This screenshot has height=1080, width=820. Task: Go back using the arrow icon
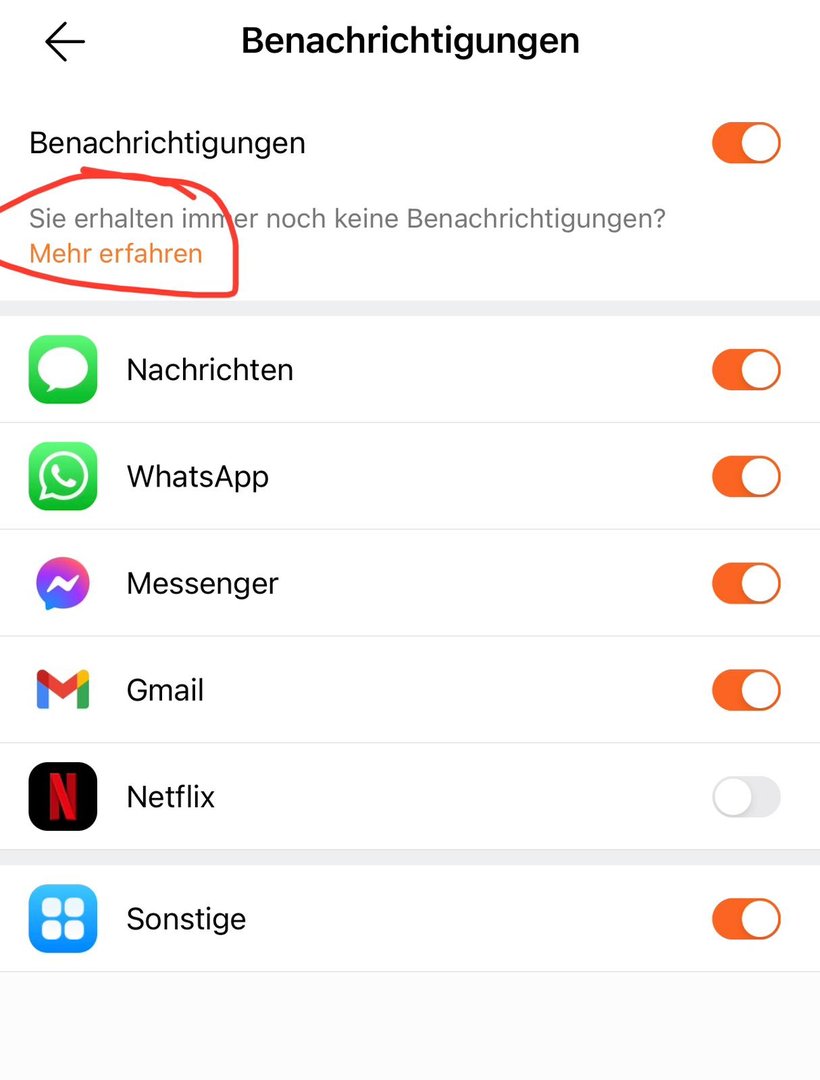(x=65, y=42)
